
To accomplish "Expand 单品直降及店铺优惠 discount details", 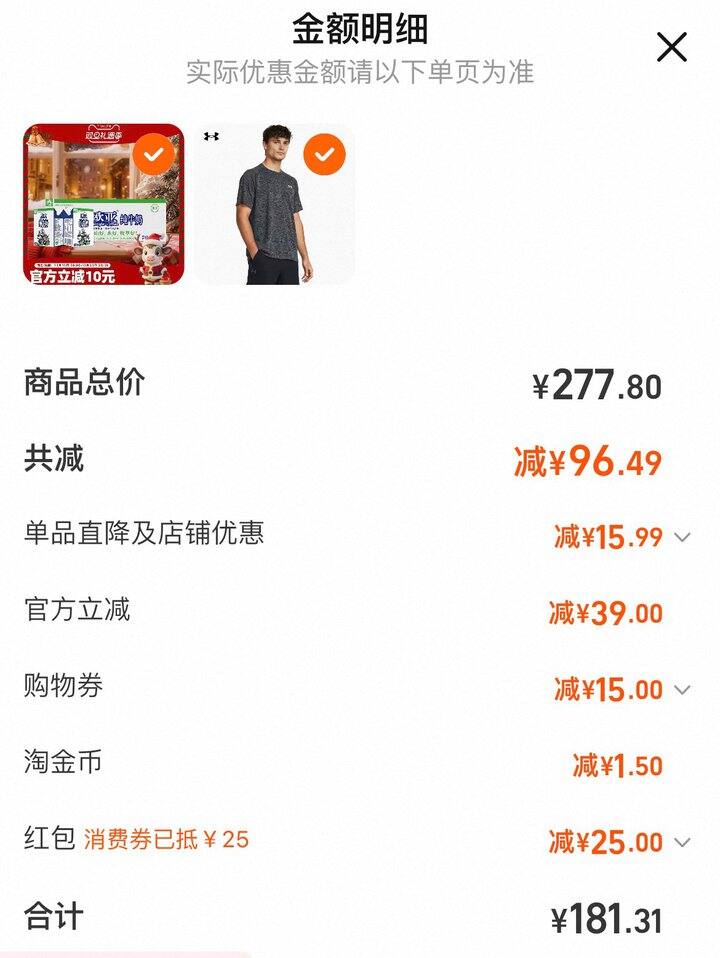I will pyautogui.click(x=682, y=537).
